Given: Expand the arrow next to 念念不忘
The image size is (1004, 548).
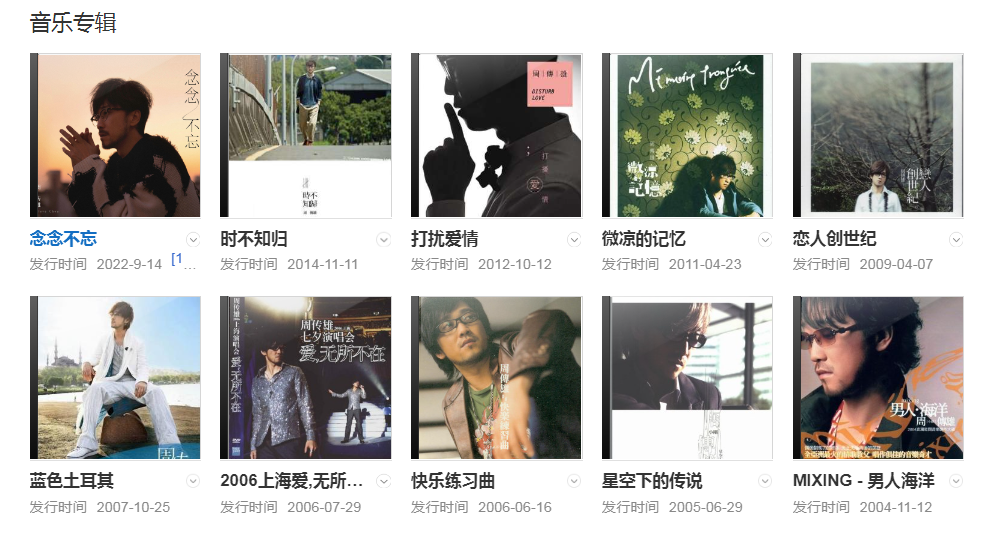Looking at the screenshot, I should click(x=193, y=240).
